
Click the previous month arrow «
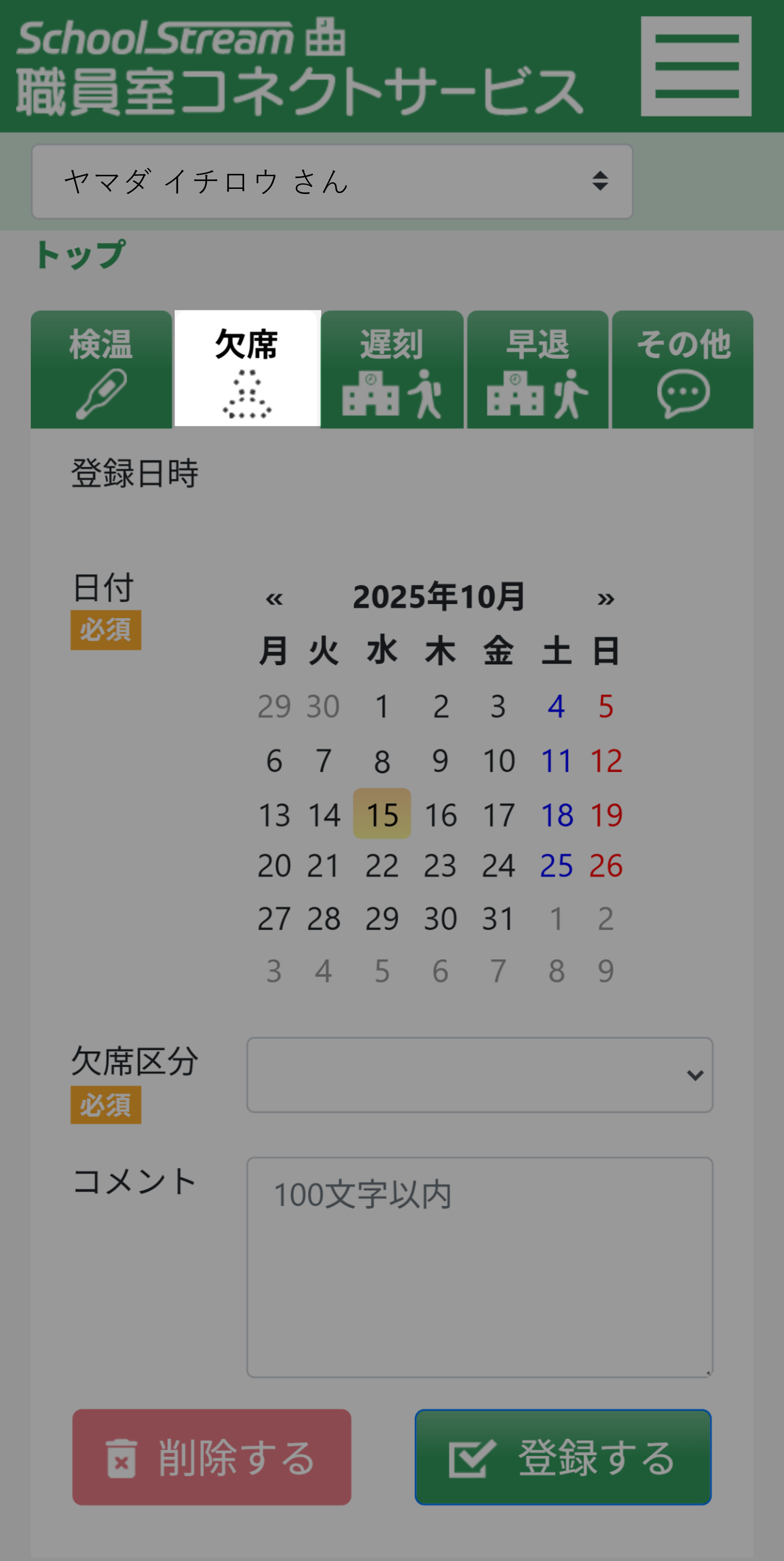coord(275,600)
